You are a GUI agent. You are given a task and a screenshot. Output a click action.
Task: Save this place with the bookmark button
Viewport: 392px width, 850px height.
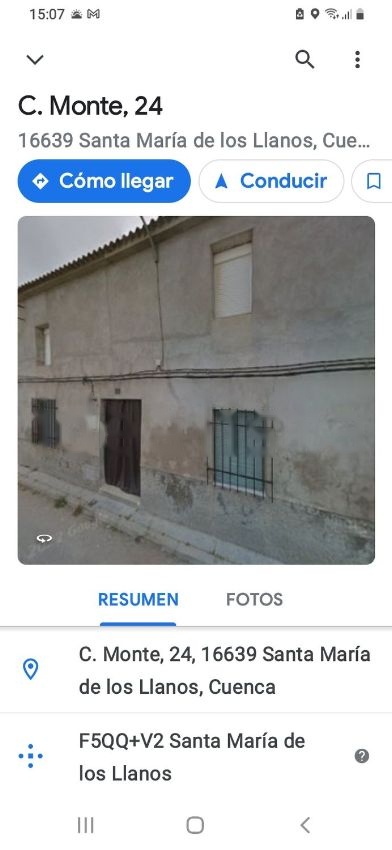coord(373,181)
